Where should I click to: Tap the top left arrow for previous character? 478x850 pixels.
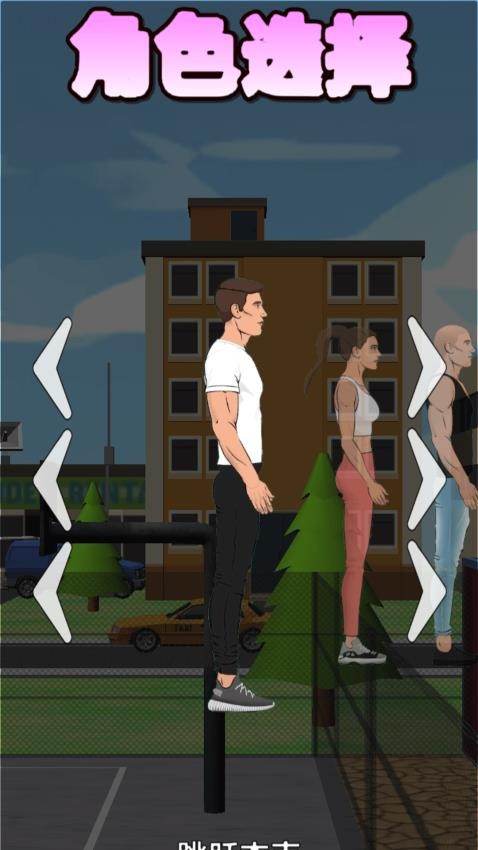[53, 368]
